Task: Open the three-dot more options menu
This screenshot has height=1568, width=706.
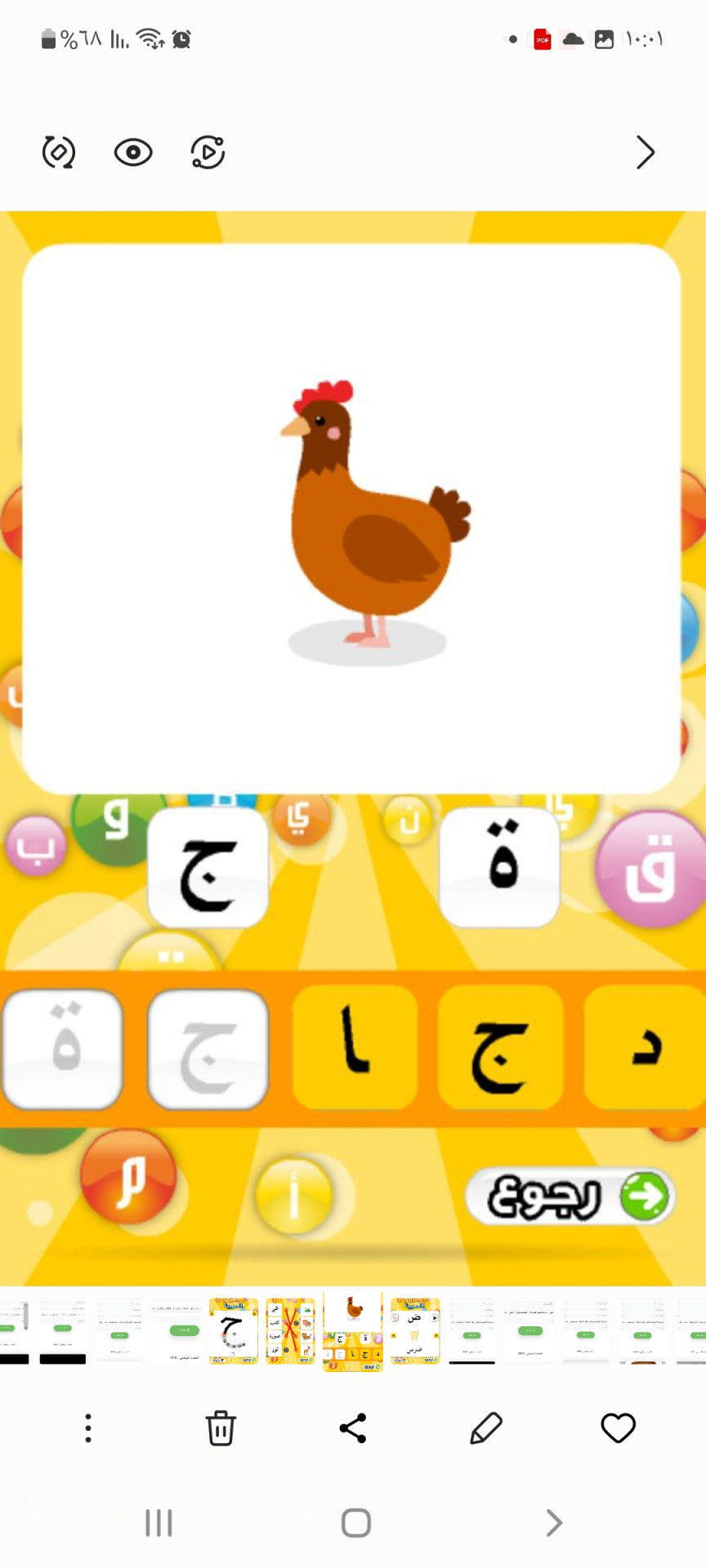Action: [88, 1428]
